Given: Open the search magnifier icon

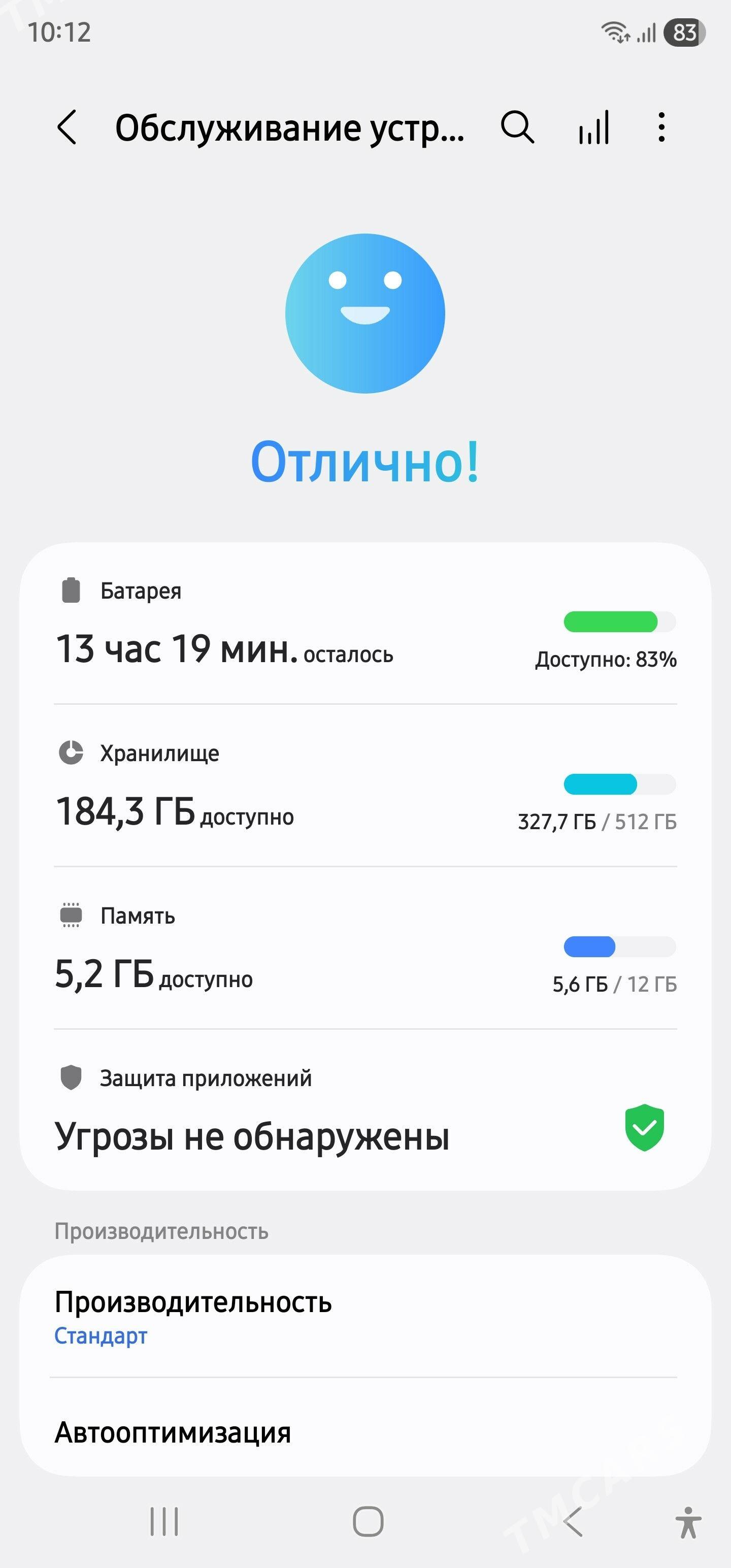Looking at the screenshot, I should [517, 127].
